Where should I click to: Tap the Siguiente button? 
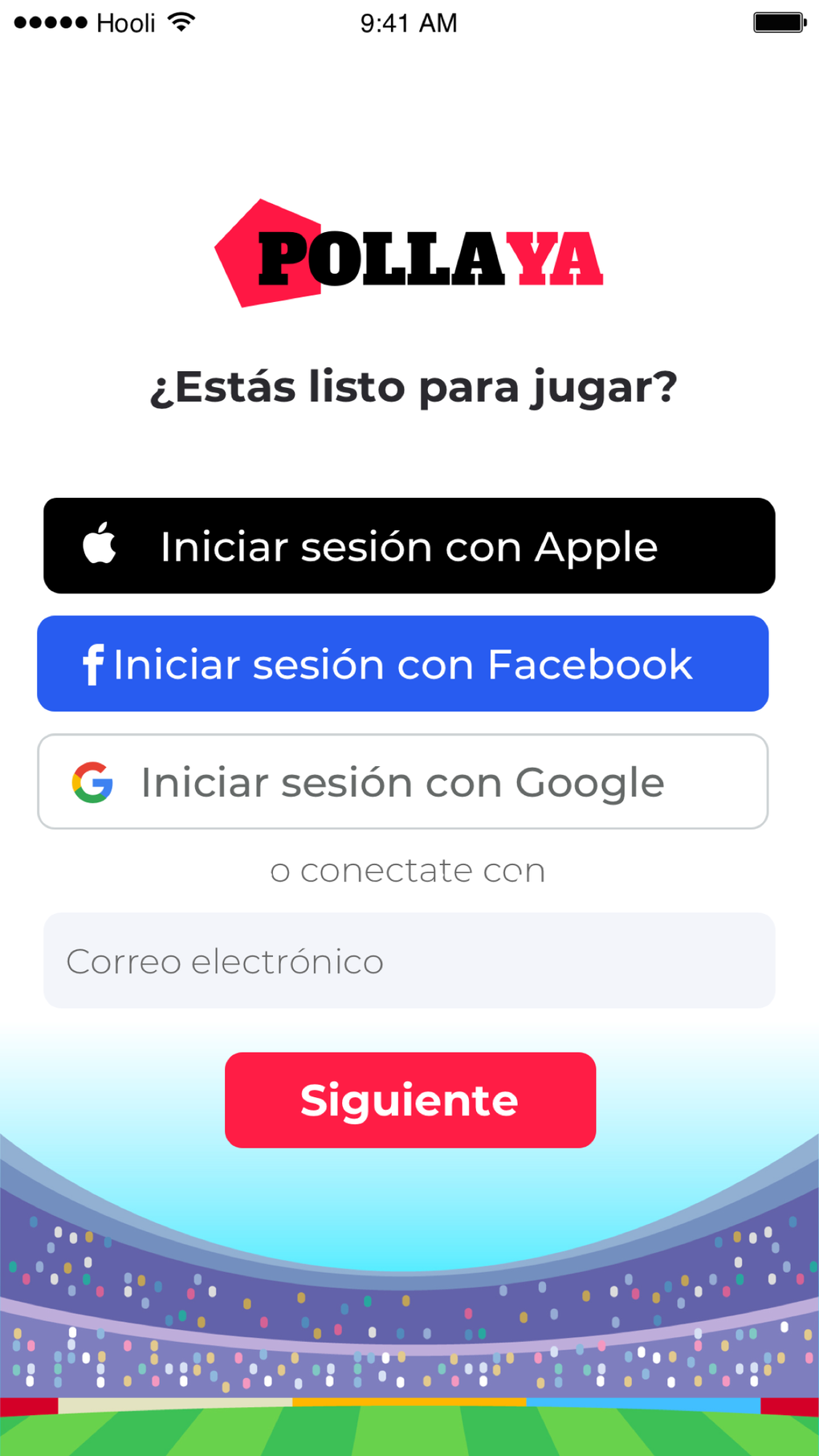[x=409, y=1100]
